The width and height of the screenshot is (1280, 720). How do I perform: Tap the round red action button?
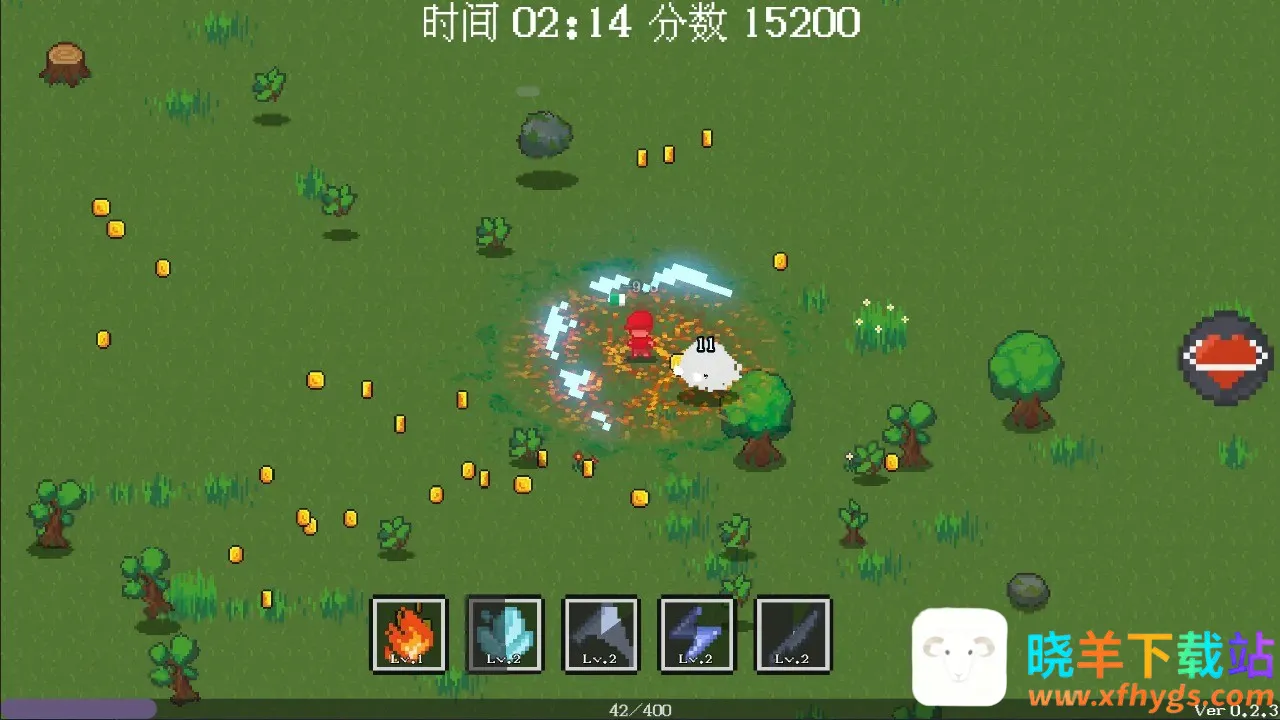tap(1226, 357)
